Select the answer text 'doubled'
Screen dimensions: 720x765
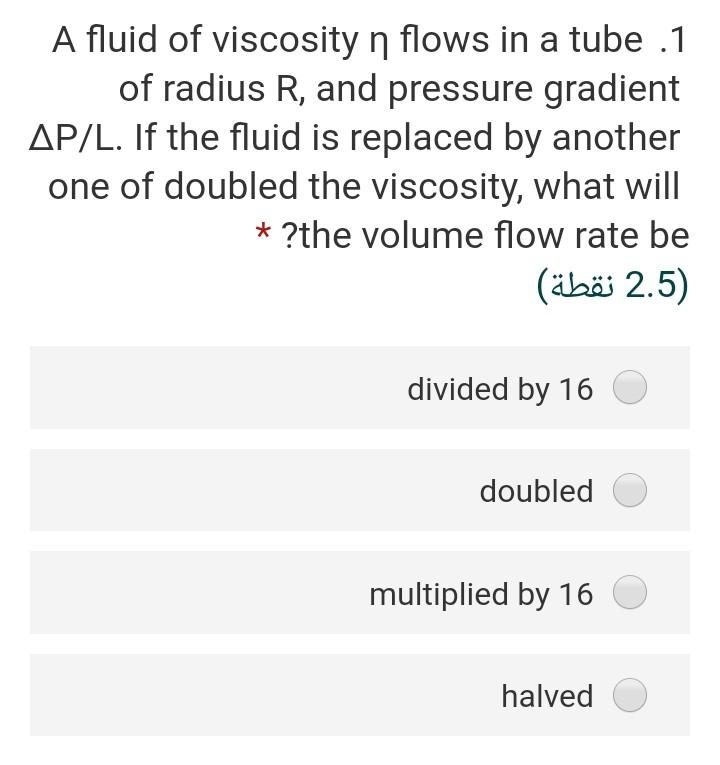[x=538, y=491]
